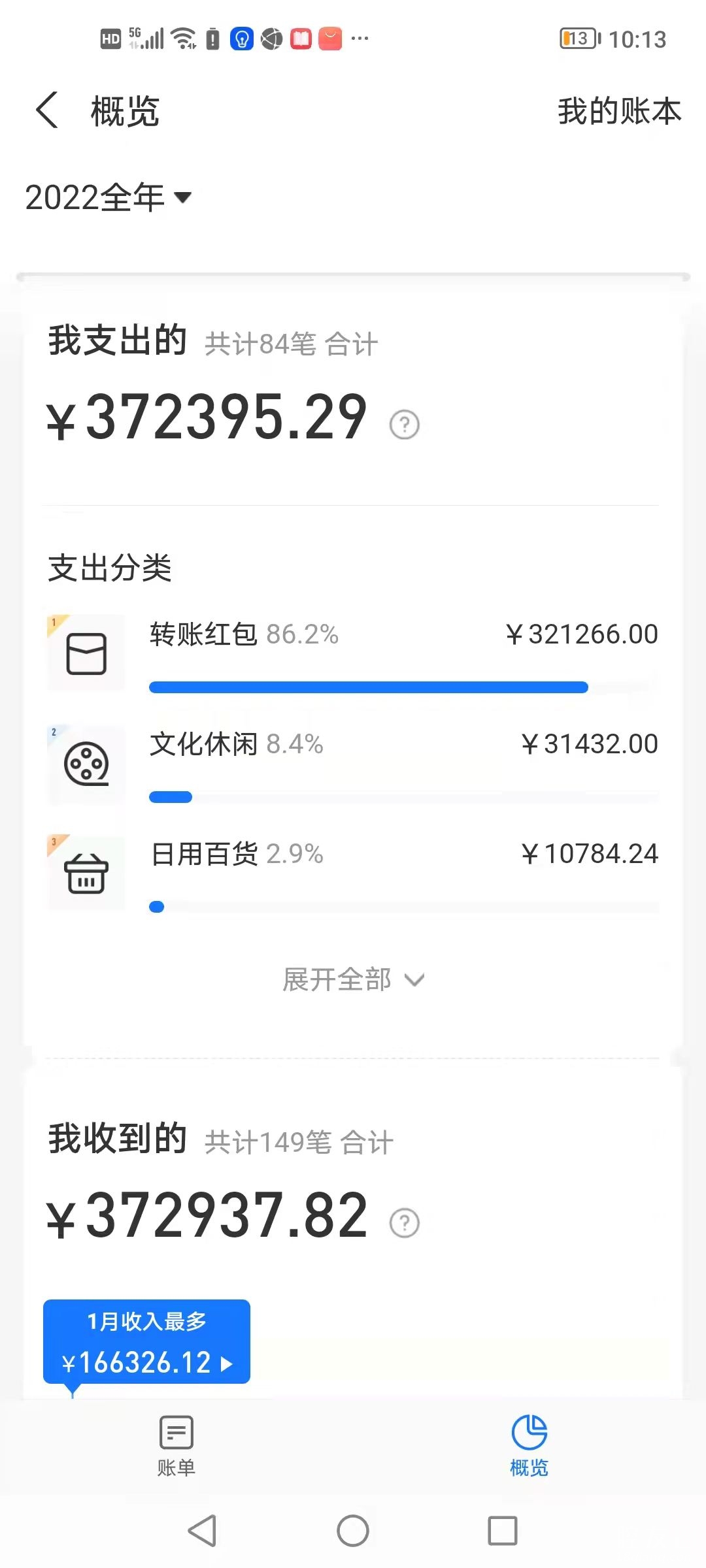706x1568 pixels.
Task: Expand 展开全部 to see all categories
Action: 353,979
